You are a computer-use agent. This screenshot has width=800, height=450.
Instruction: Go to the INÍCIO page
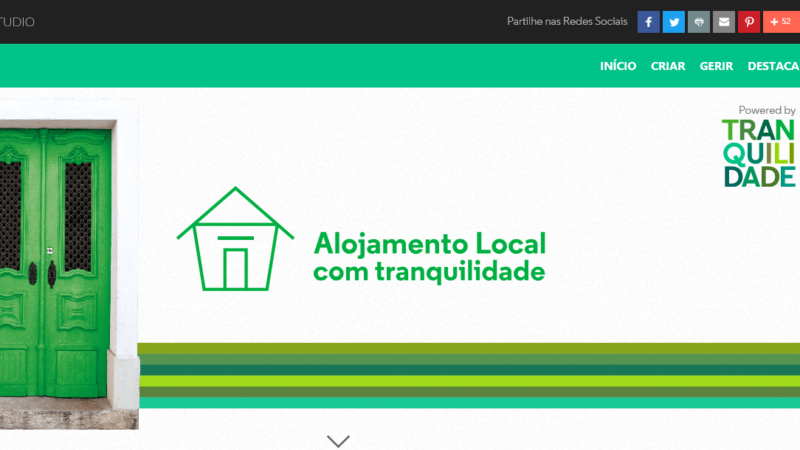pyautogui.click(x=618, y=66)
